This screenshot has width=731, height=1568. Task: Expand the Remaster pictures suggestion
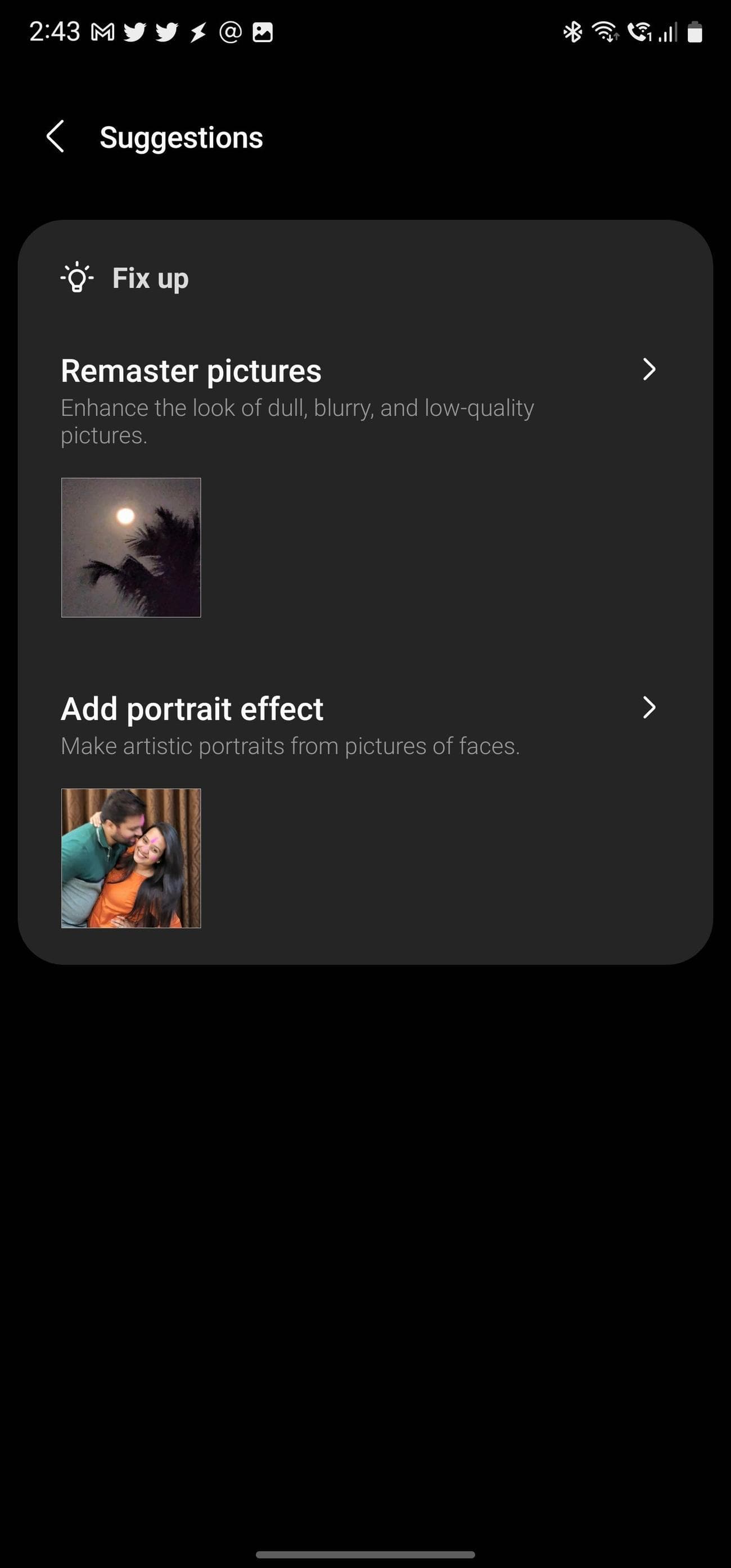tap(649, 370)
